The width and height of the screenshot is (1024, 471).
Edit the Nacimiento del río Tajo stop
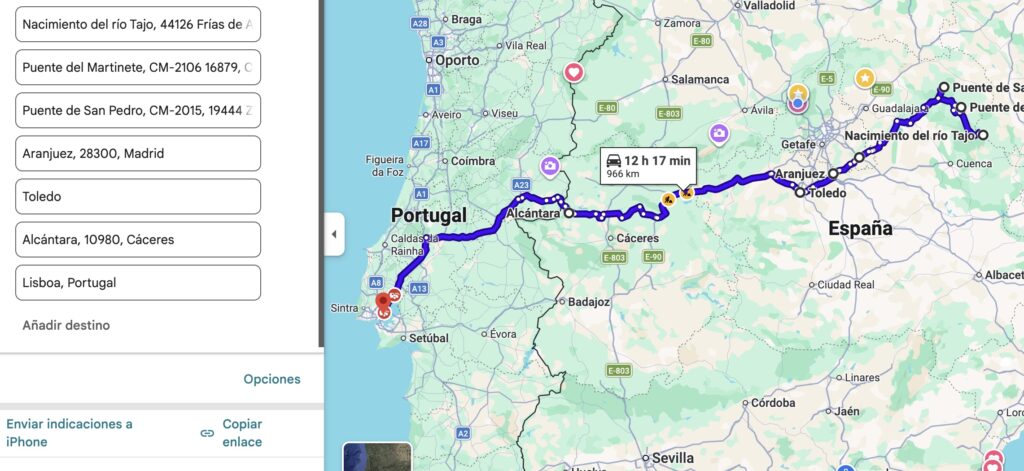[137, 24]
